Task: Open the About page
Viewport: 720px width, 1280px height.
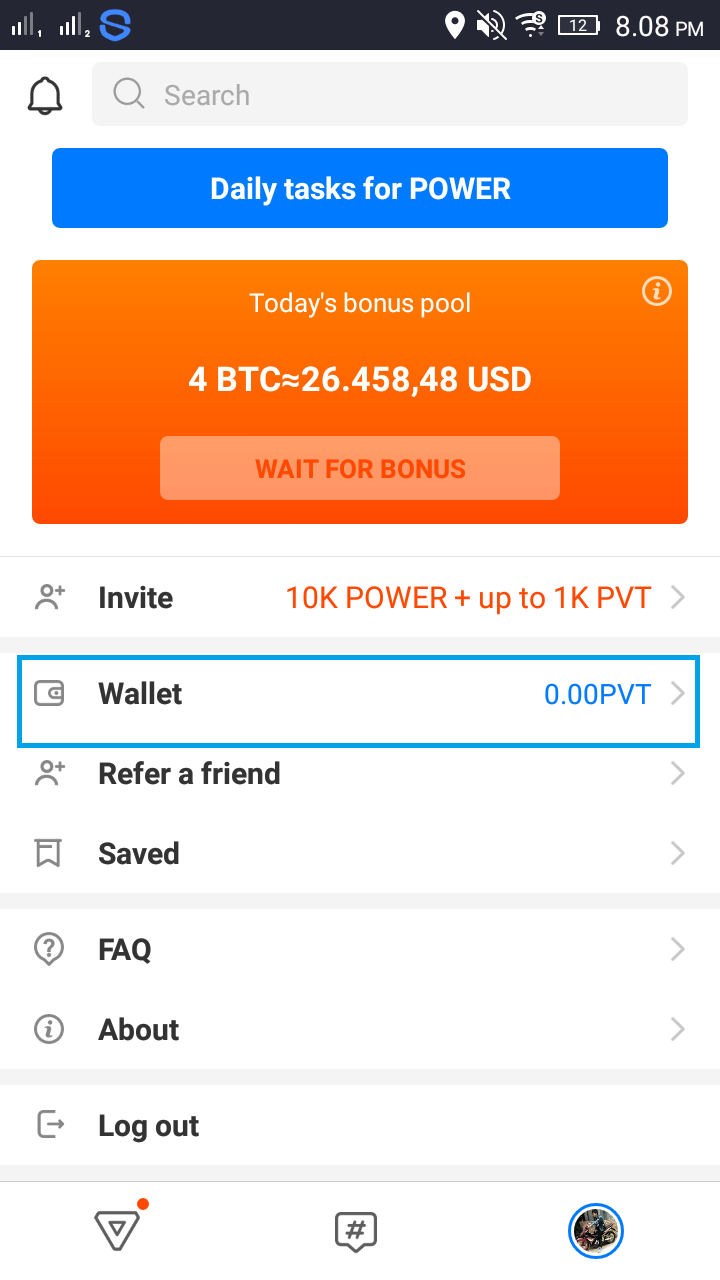Action: click(x=360, y=1029)
